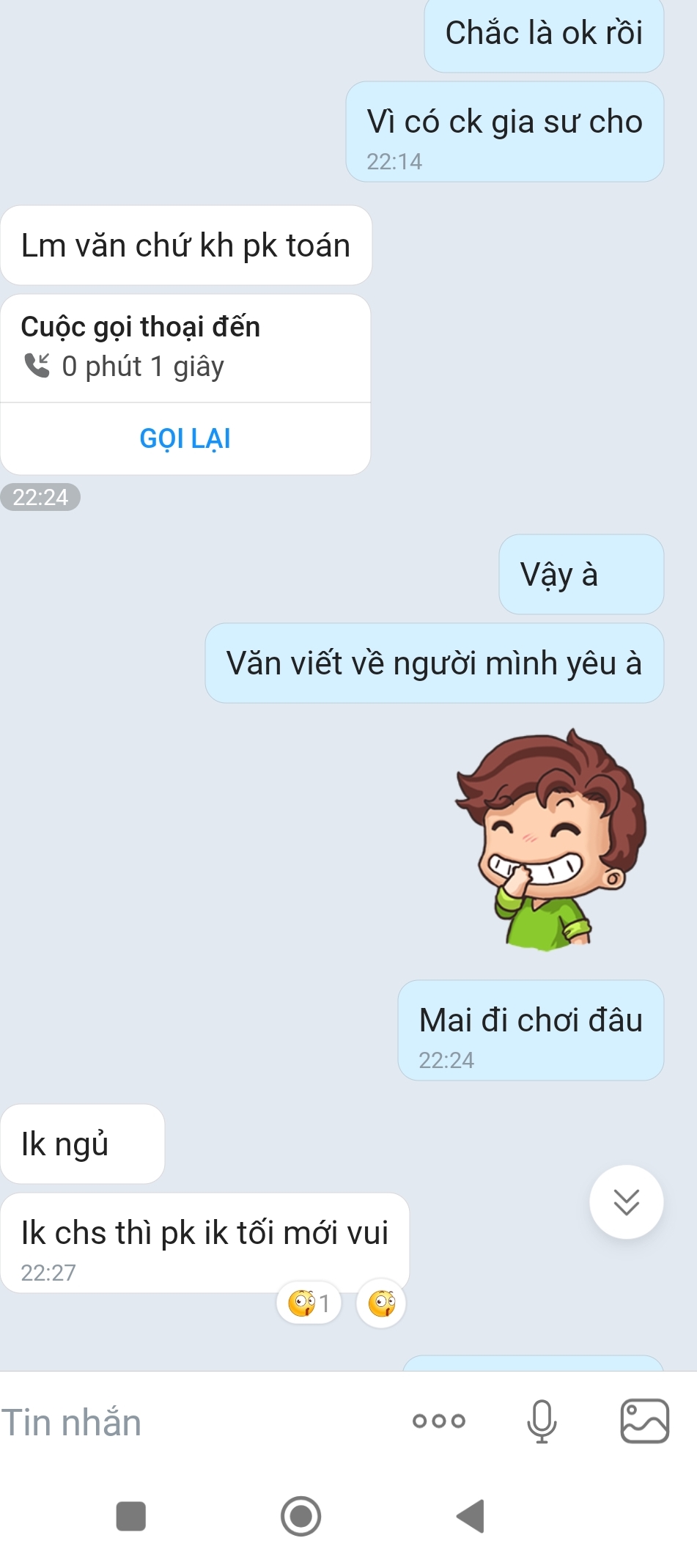Jump to the latest messages with the double-chevron button
697x1568 pixels.
click(x=626, y=1201)
